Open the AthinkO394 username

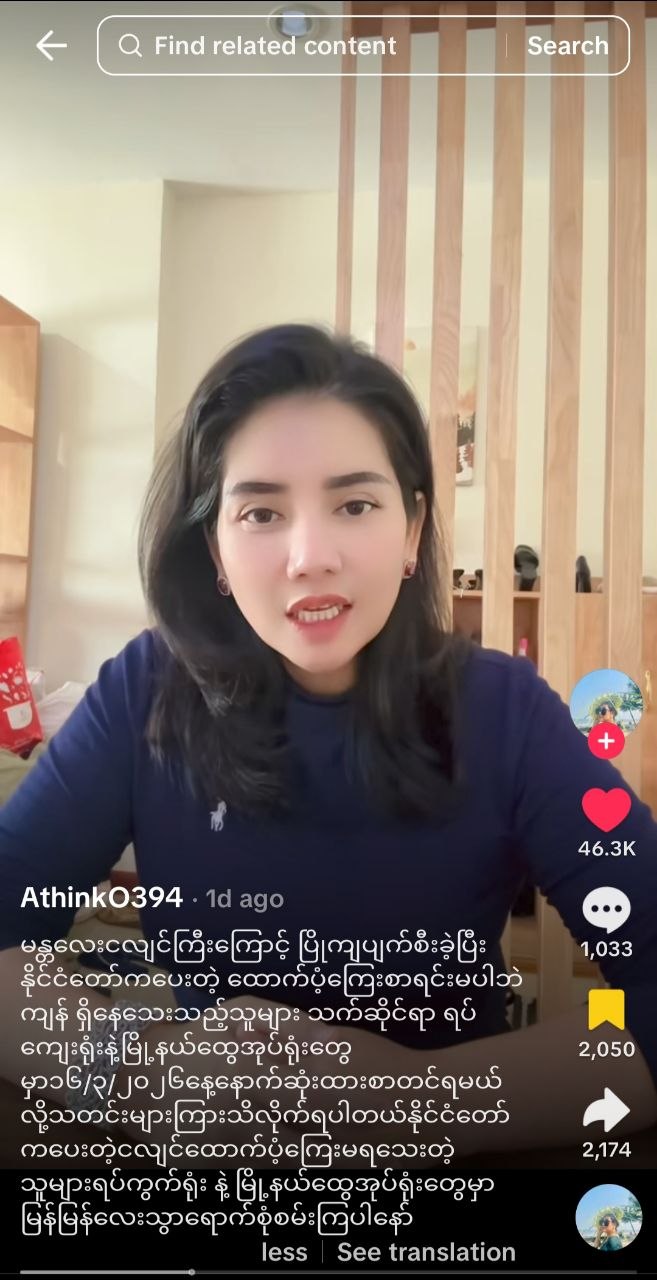point(101,898)
